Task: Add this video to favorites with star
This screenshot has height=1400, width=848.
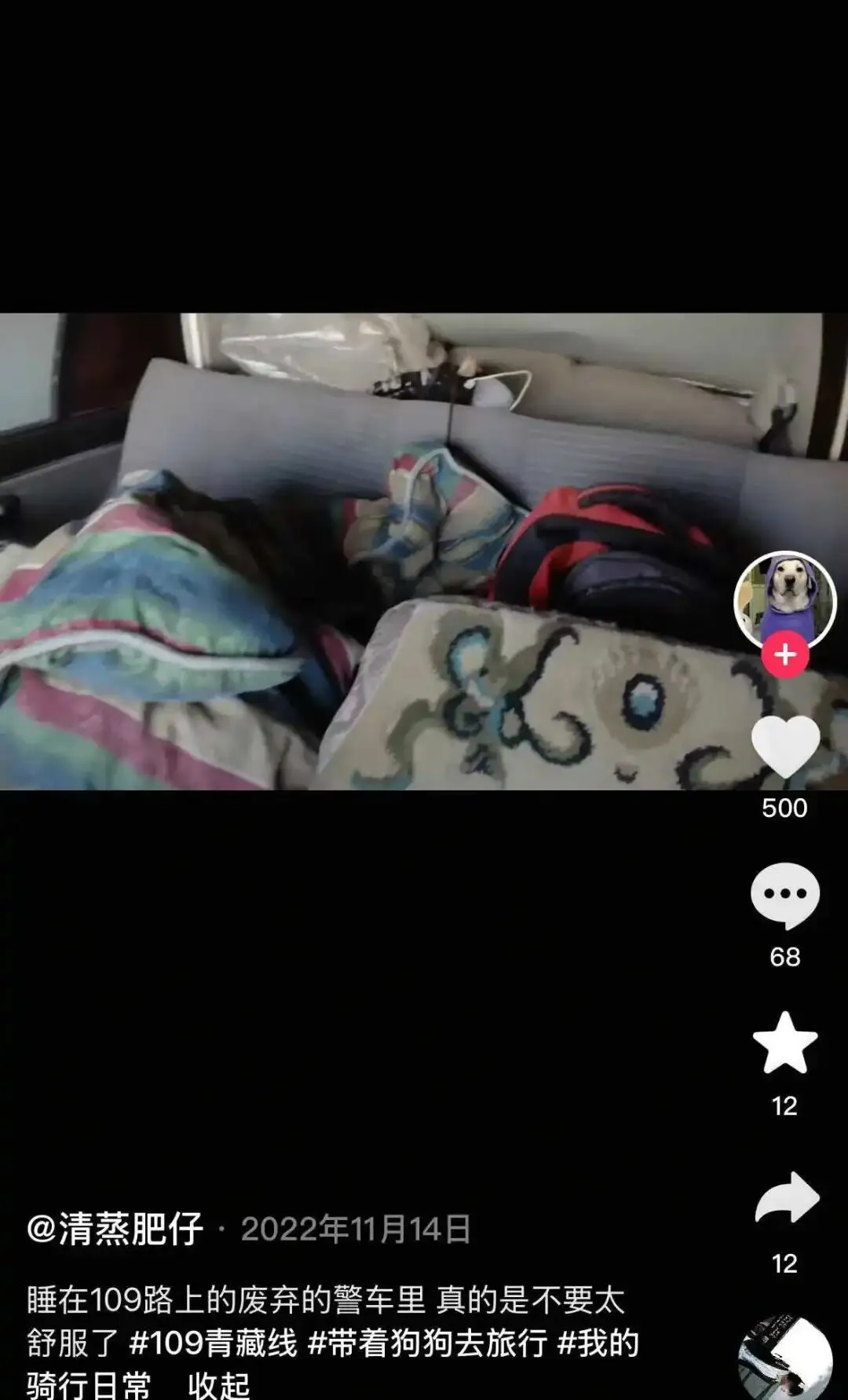Action: click(785, 1043)
